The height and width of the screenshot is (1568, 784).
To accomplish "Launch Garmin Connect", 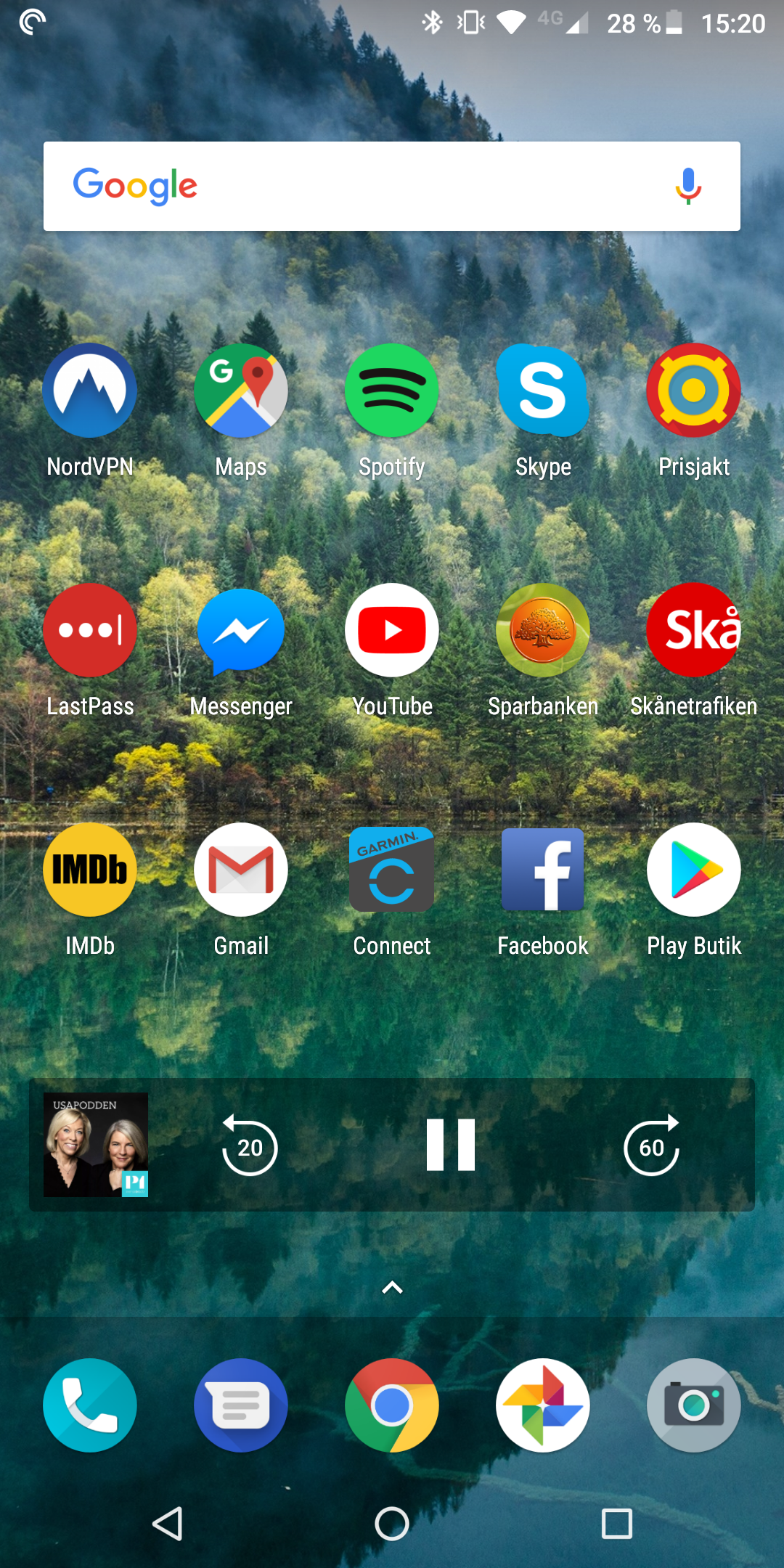I will pyautogui.click(x=392, y=870).
